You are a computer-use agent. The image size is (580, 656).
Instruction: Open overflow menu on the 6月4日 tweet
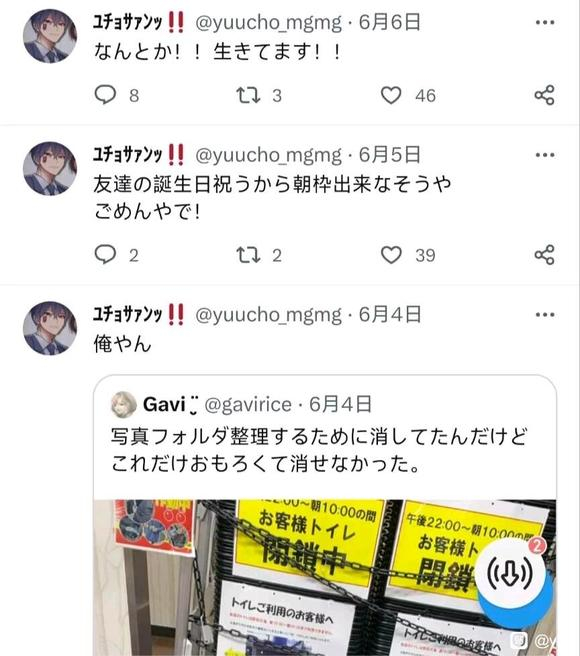pos(545,315)
